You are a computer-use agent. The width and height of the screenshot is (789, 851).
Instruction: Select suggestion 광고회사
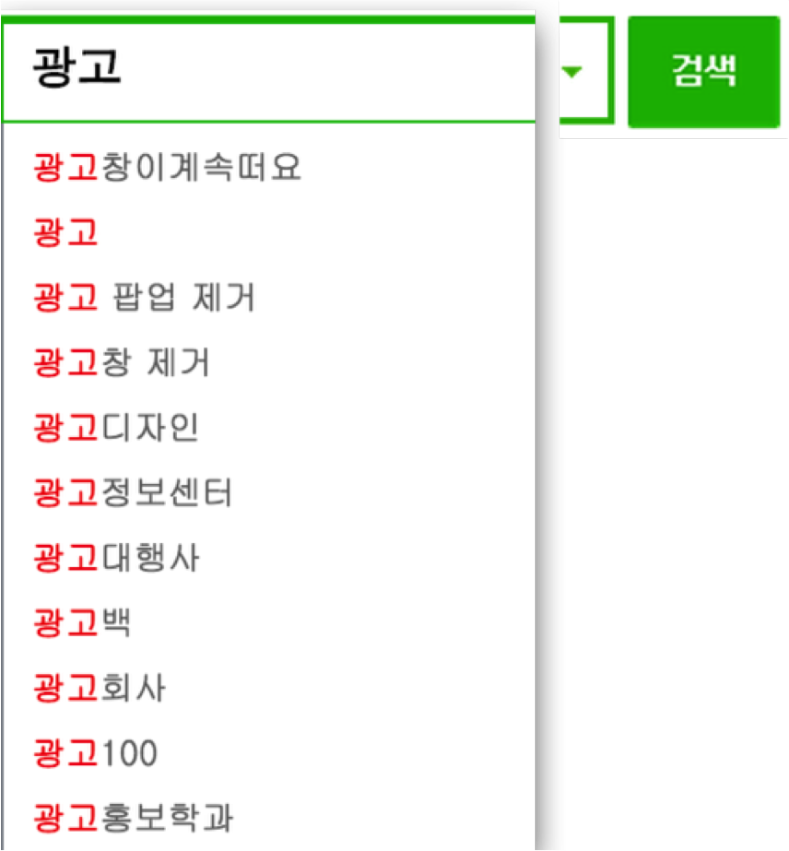pos(100,687)
